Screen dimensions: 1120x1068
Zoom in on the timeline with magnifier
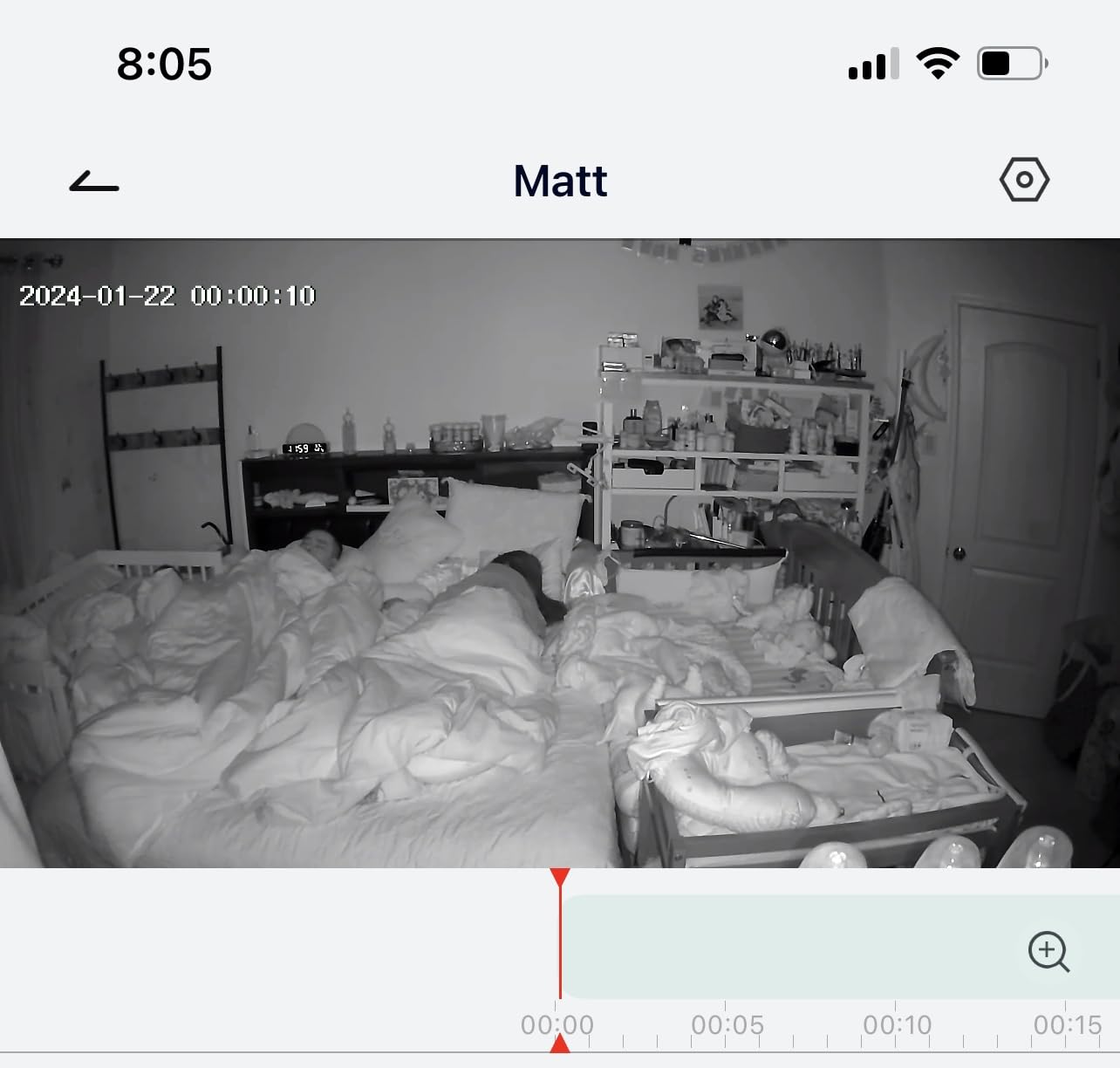coord(1048,950)
